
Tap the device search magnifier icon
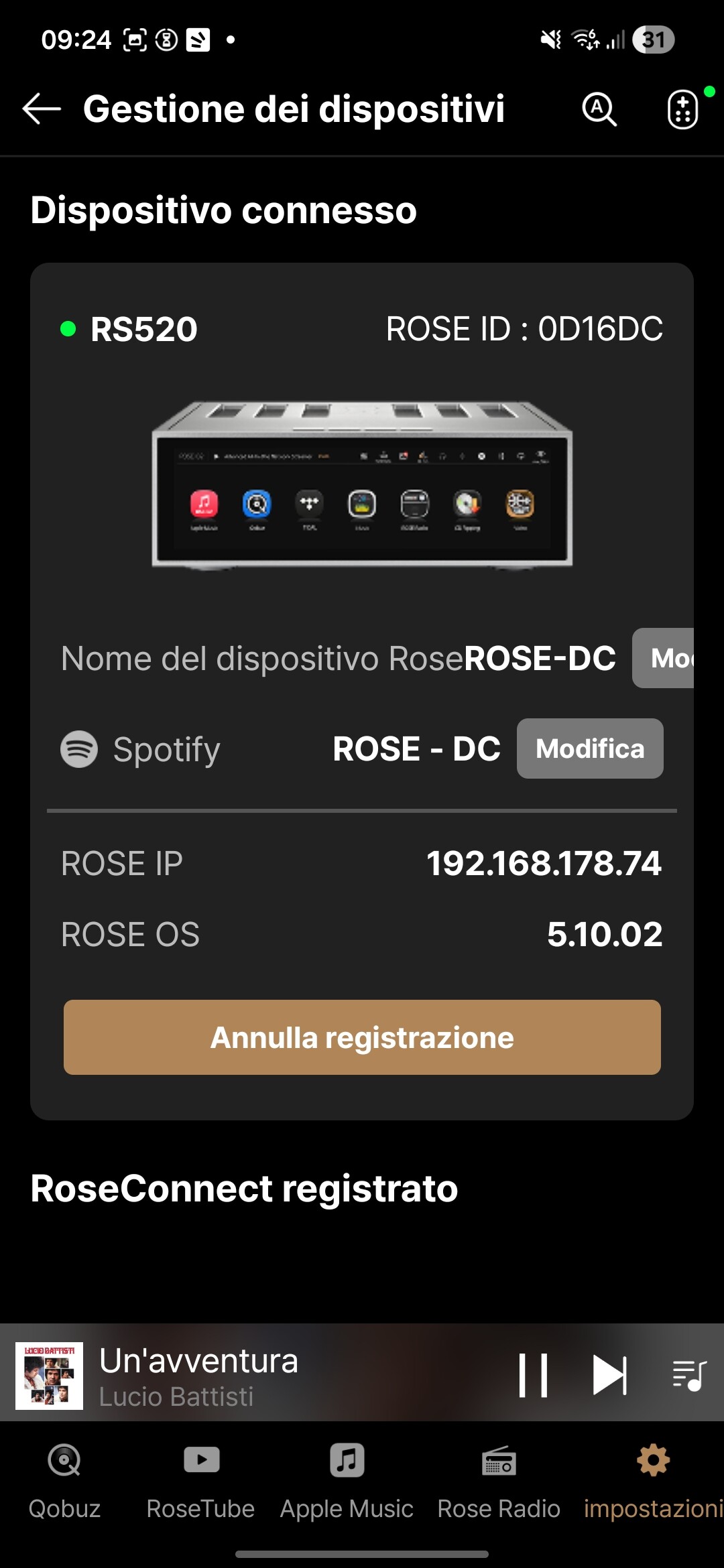(x=599, y=109)
